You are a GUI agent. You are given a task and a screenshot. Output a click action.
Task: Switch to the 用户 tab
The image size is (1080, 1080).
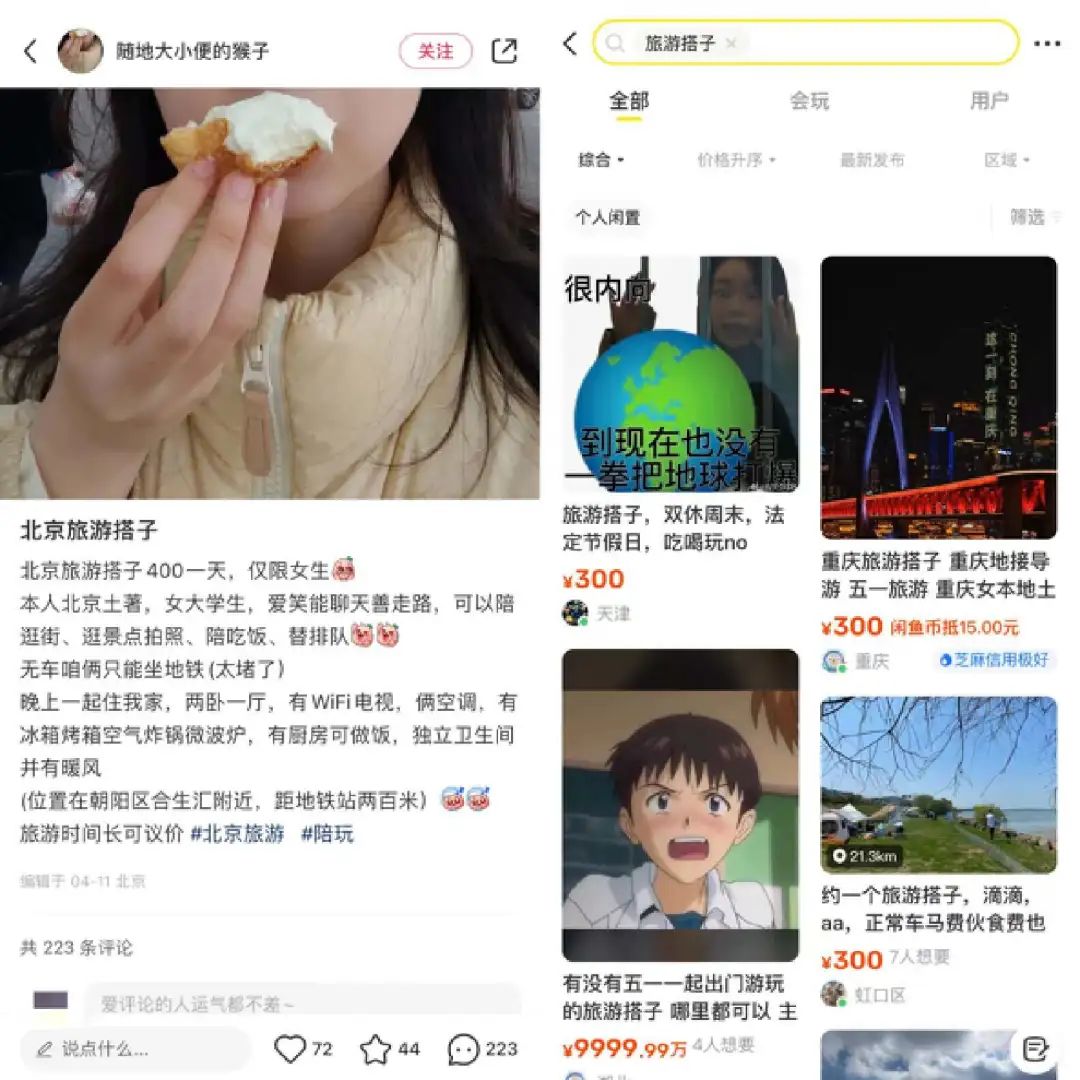[x=989, y=101]
